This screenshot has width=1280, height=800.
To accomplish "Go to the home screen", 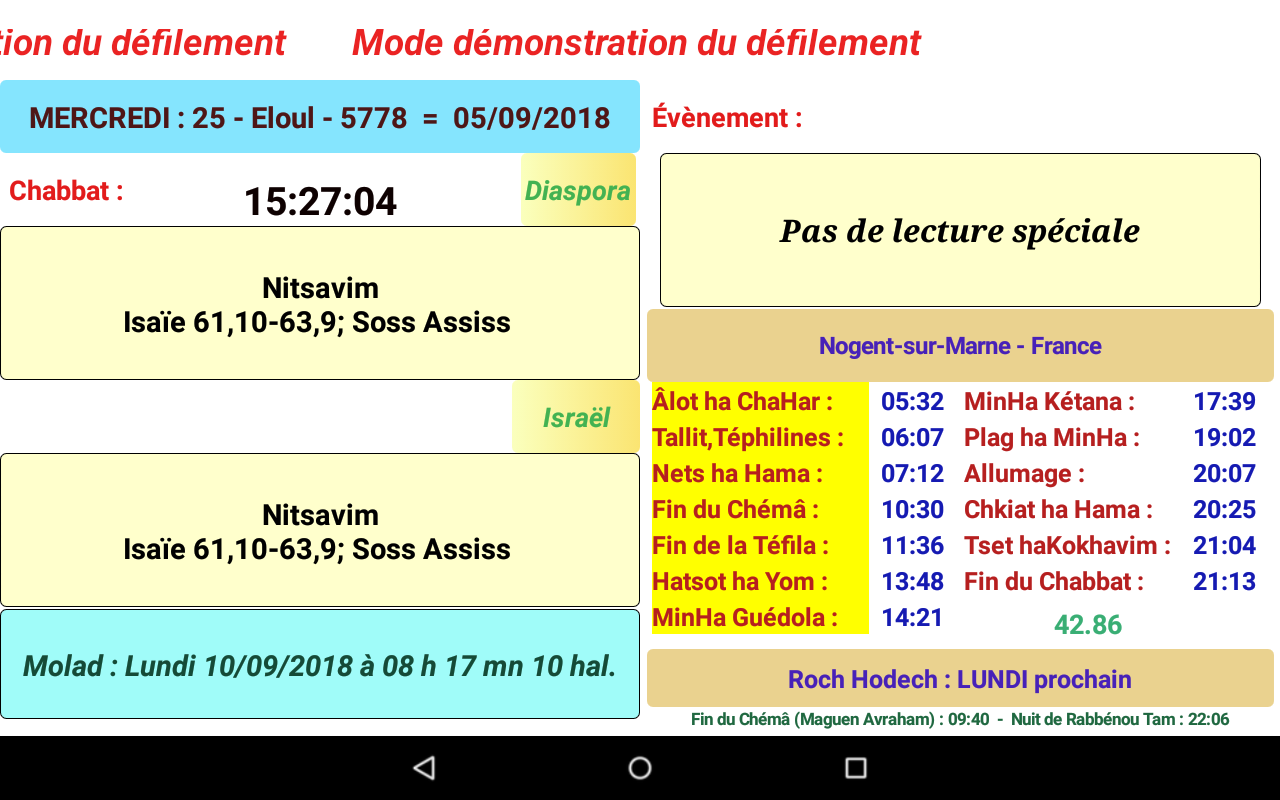I will [640, 768].
